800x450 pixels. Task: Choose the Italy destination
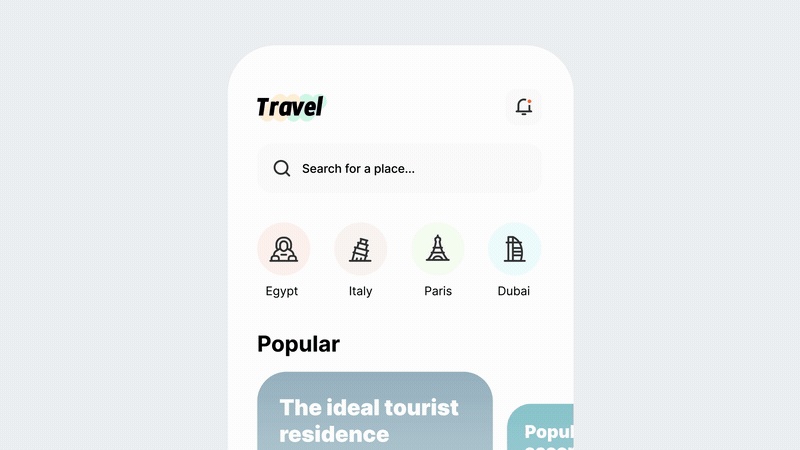click(360, 249)
